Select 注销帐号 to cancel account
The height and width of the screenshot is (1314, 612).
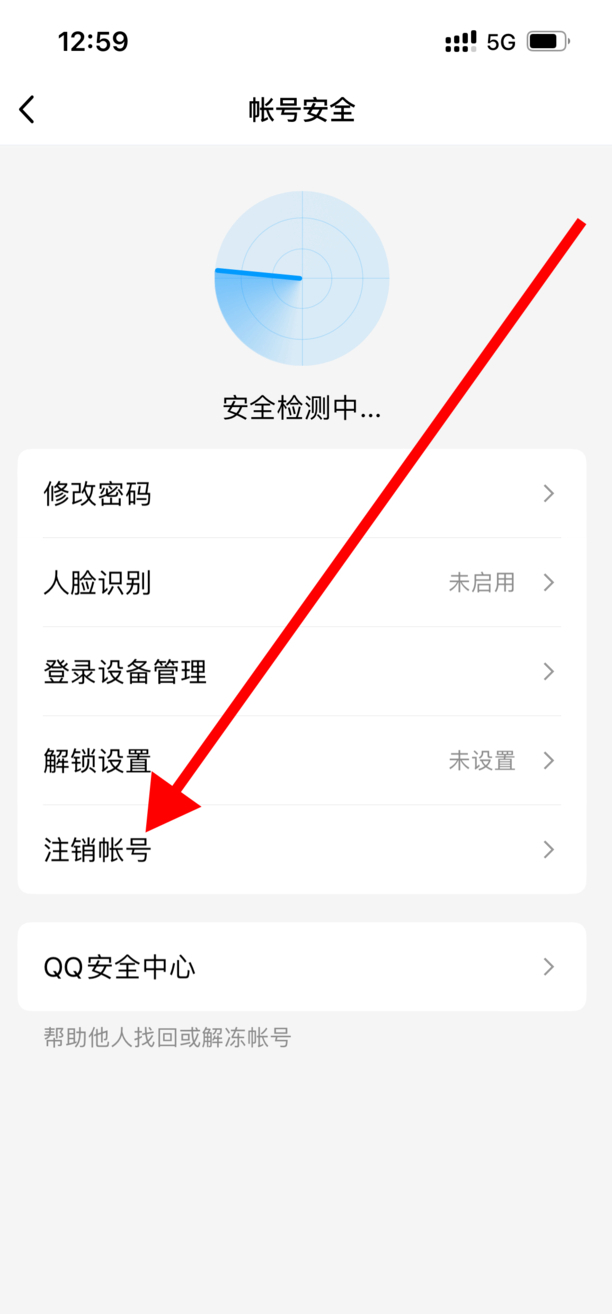coord(300,850)
